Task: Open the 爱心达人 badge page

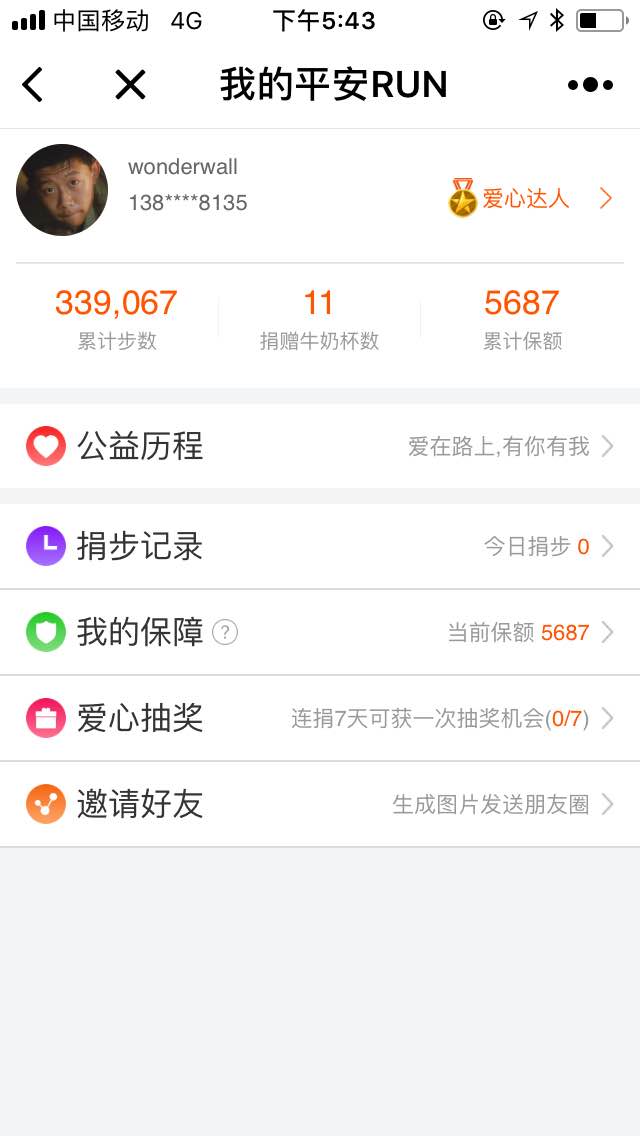Action: pyautogui.click(x=531, y=198)
